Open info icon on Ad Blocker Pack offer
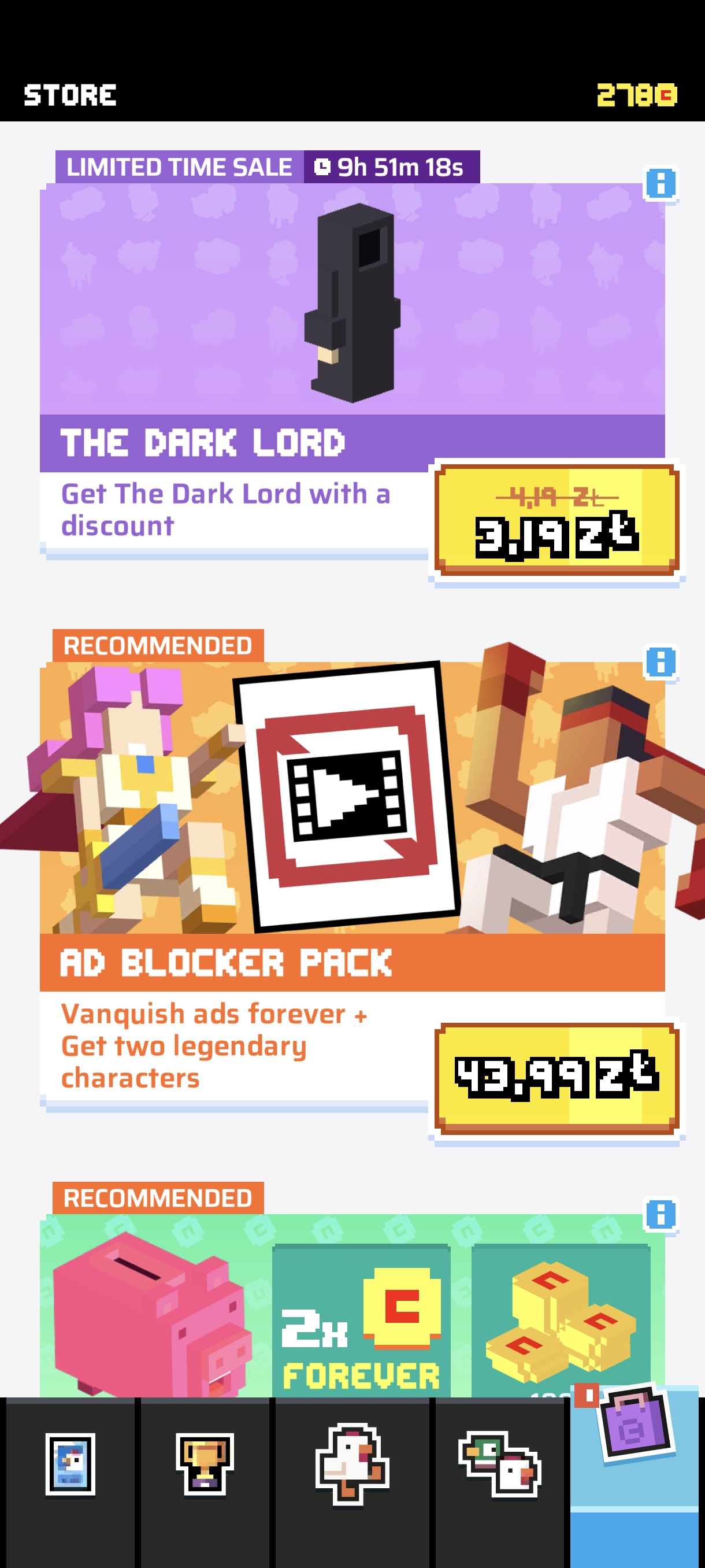The width and height of the screenshot is (705, 1568). [661, 662]
